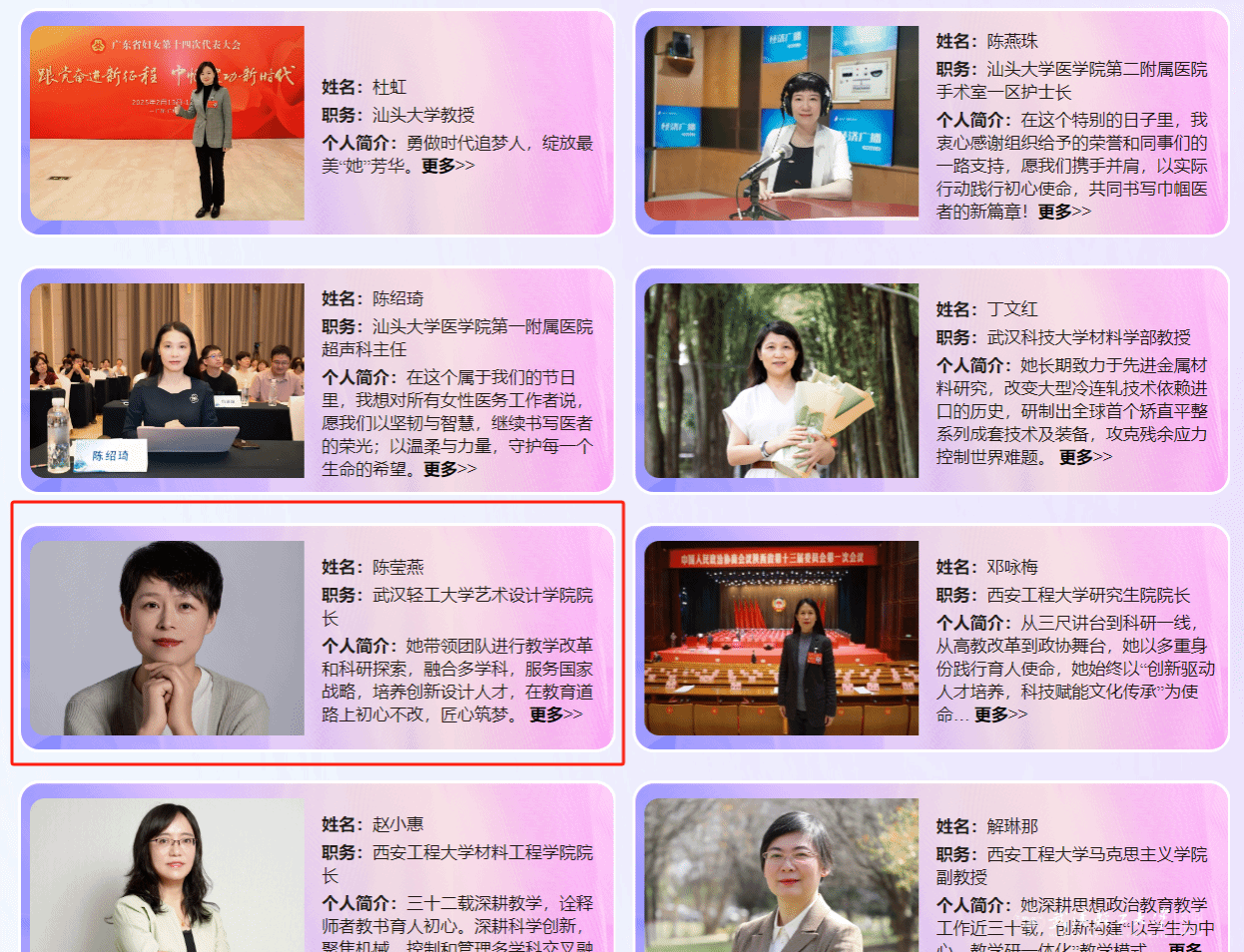This screenshot has width=1244, height=952.
Task: Tap 更多 in 丁文红's card
Action: click(x=1085, y=457)
